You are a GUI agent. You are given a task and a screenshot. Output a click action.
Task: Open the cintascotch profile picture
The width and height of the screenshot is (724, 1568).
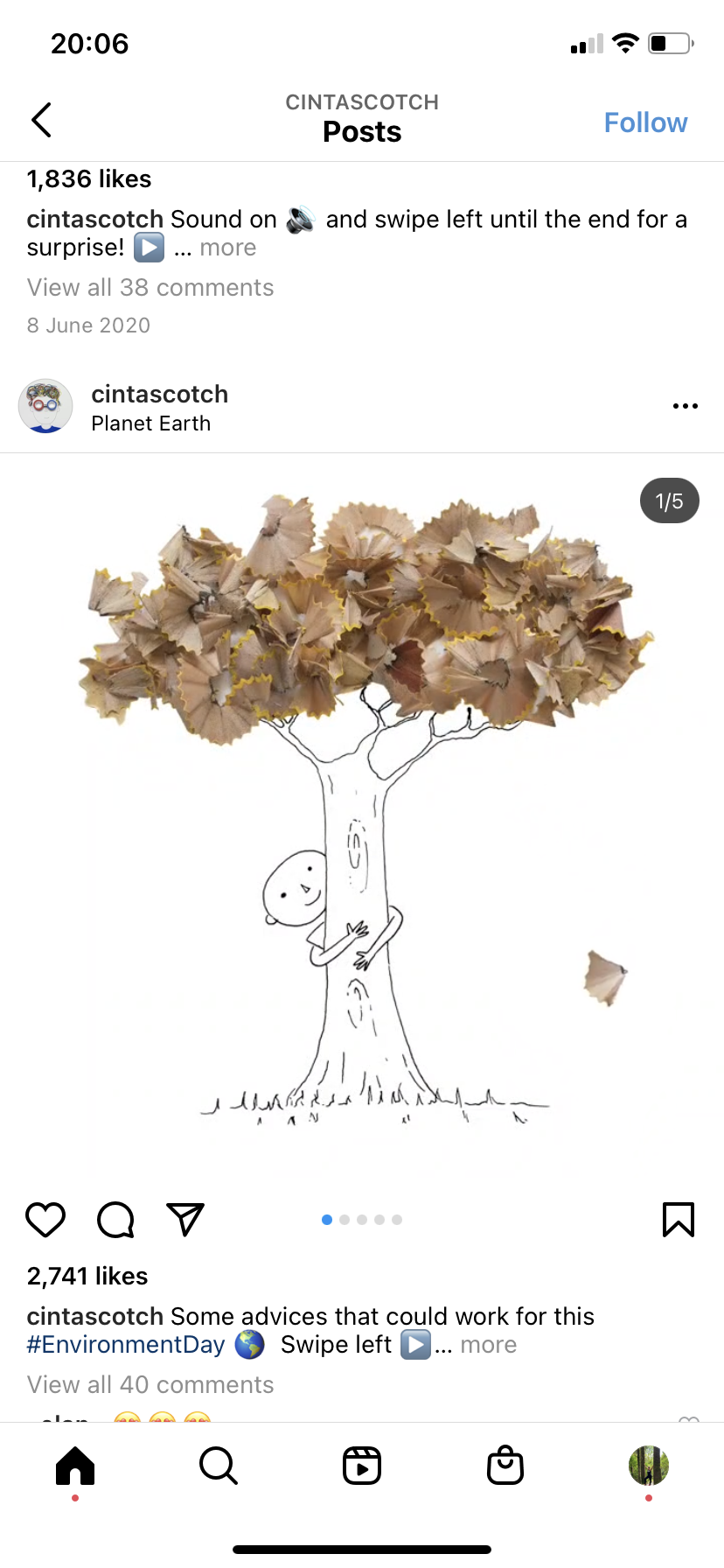click(45, 407)
